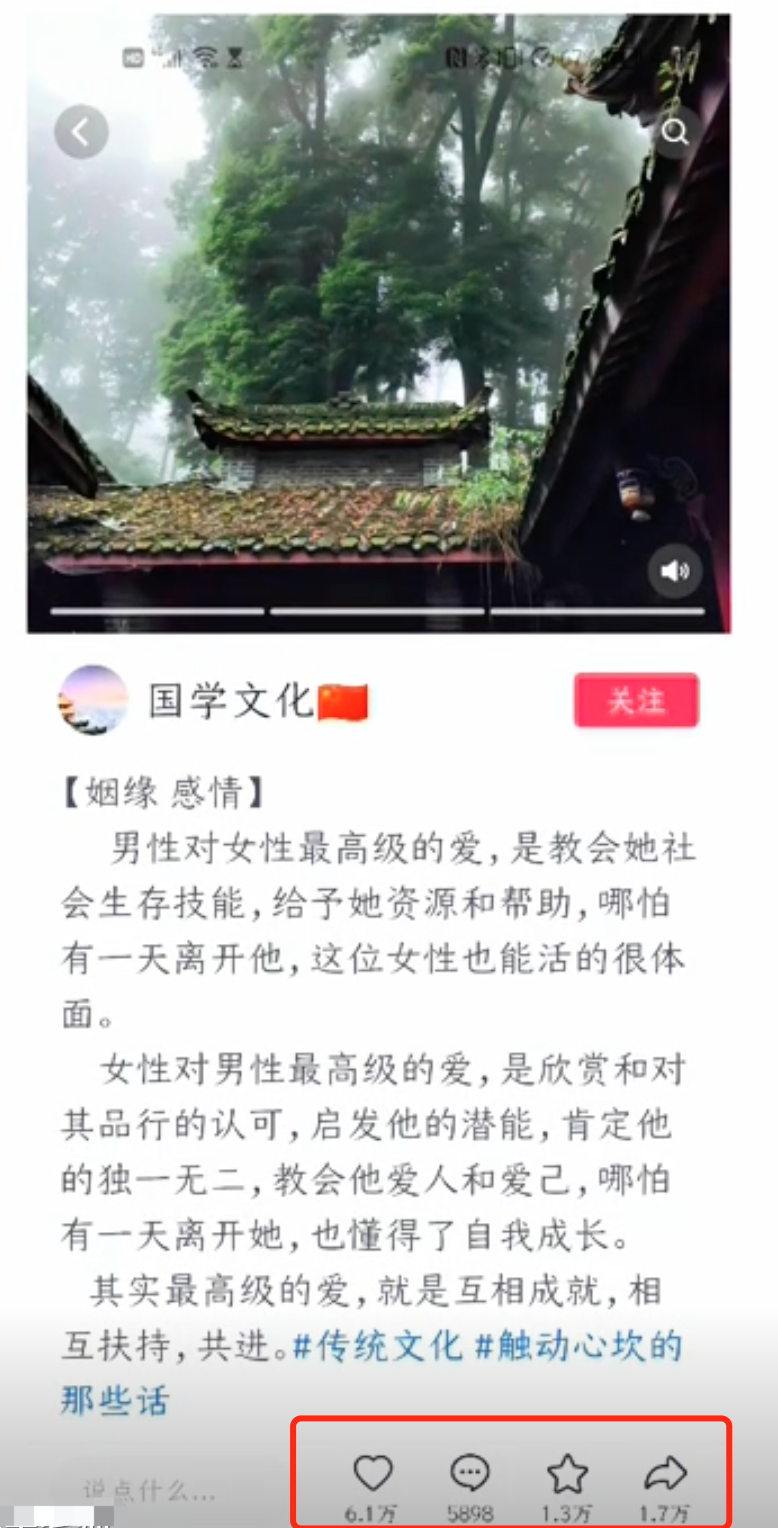Open the search magnifier icon
778x1528 pixels.
click(676, 131)
